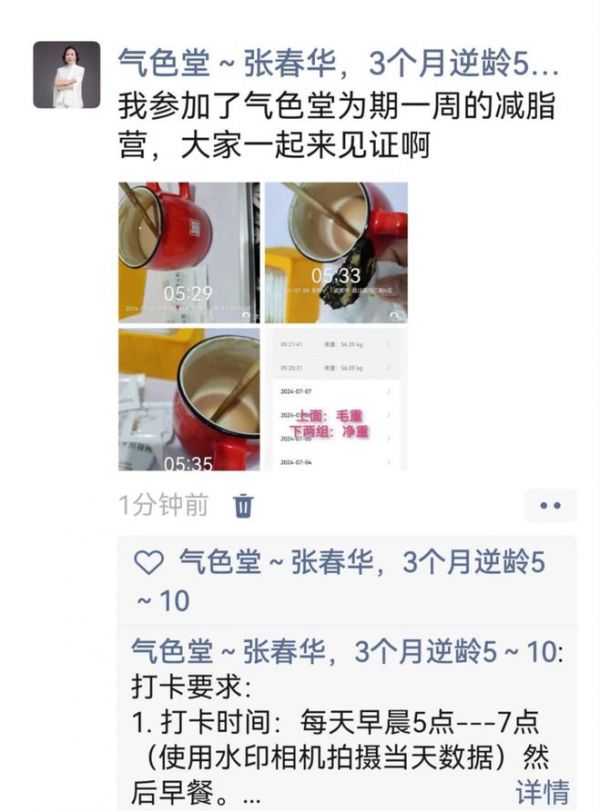Delete this moment with the trash icon
This screenshot has width=600, height=811.
tap(243, 506)
